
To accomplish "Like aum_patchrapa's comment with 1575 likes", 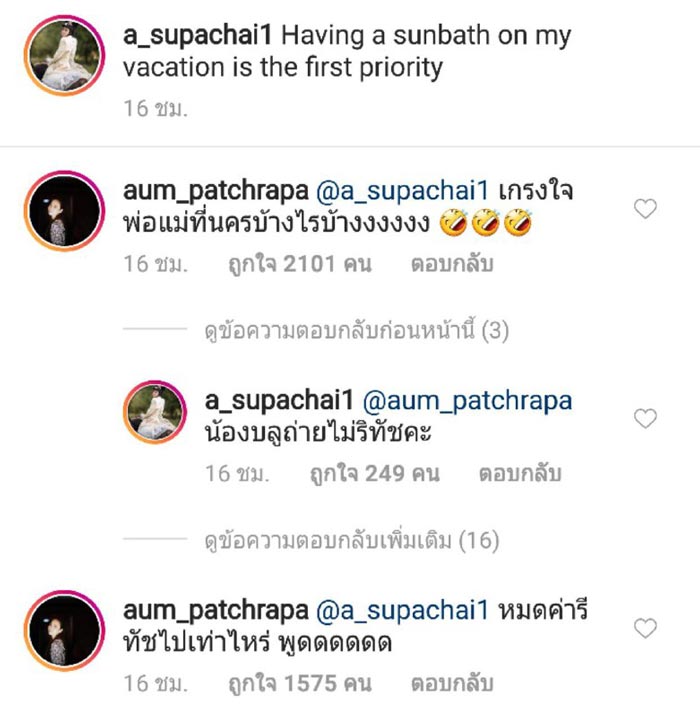I will click(646, 628).
